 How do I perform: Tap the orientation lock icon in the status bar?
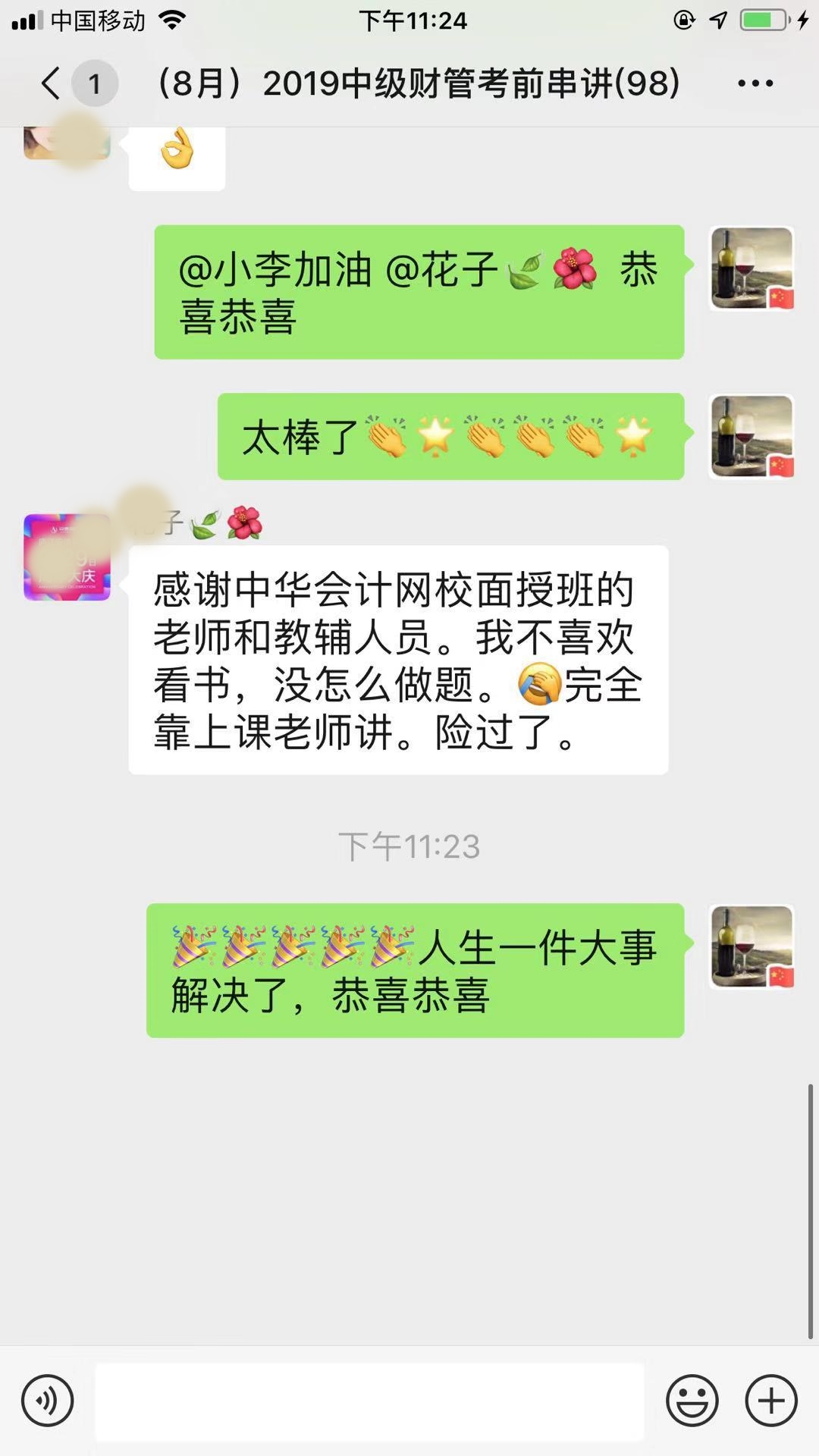point(683,20)
